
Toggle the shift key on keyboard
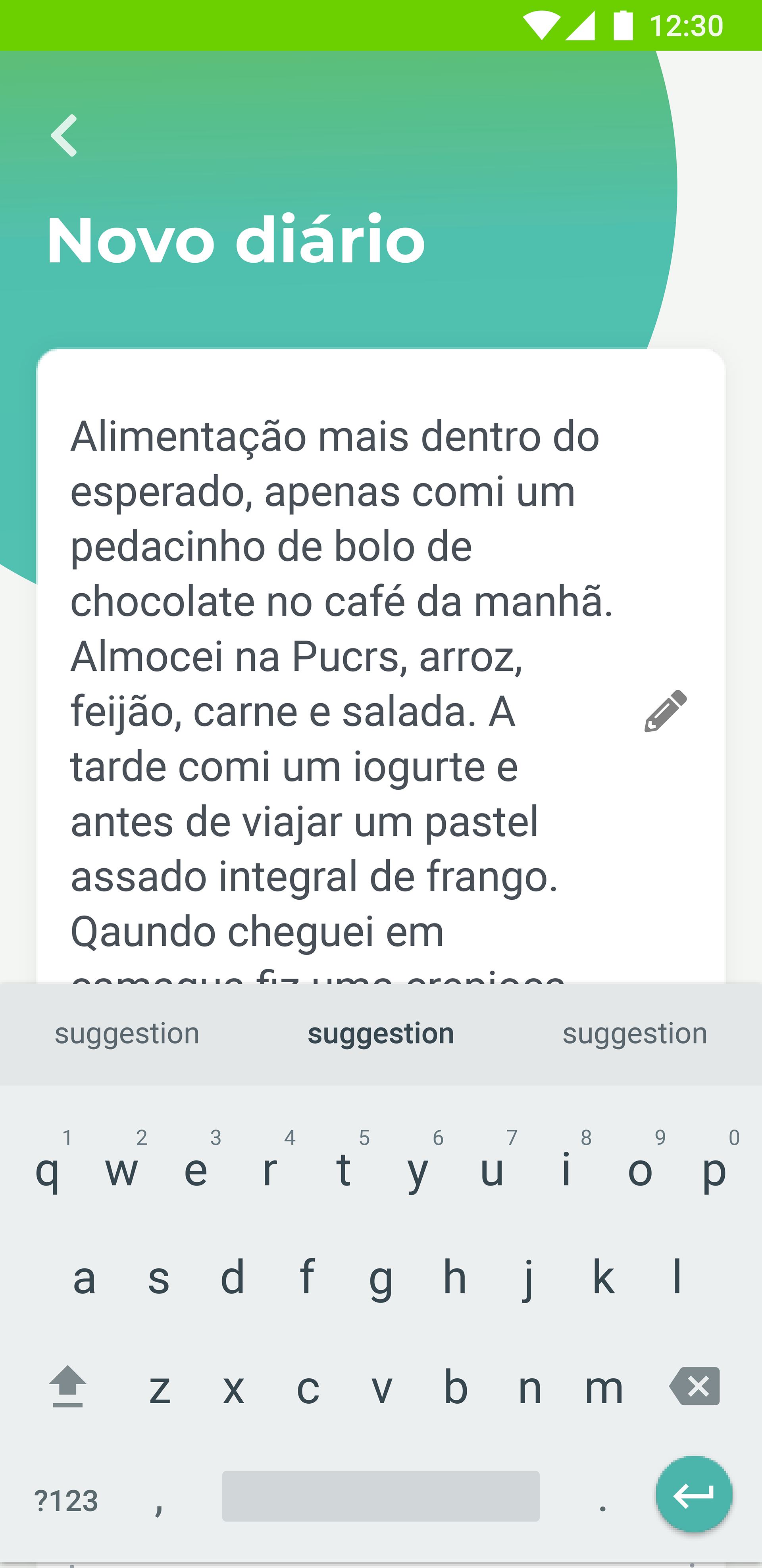(67, 1387)
